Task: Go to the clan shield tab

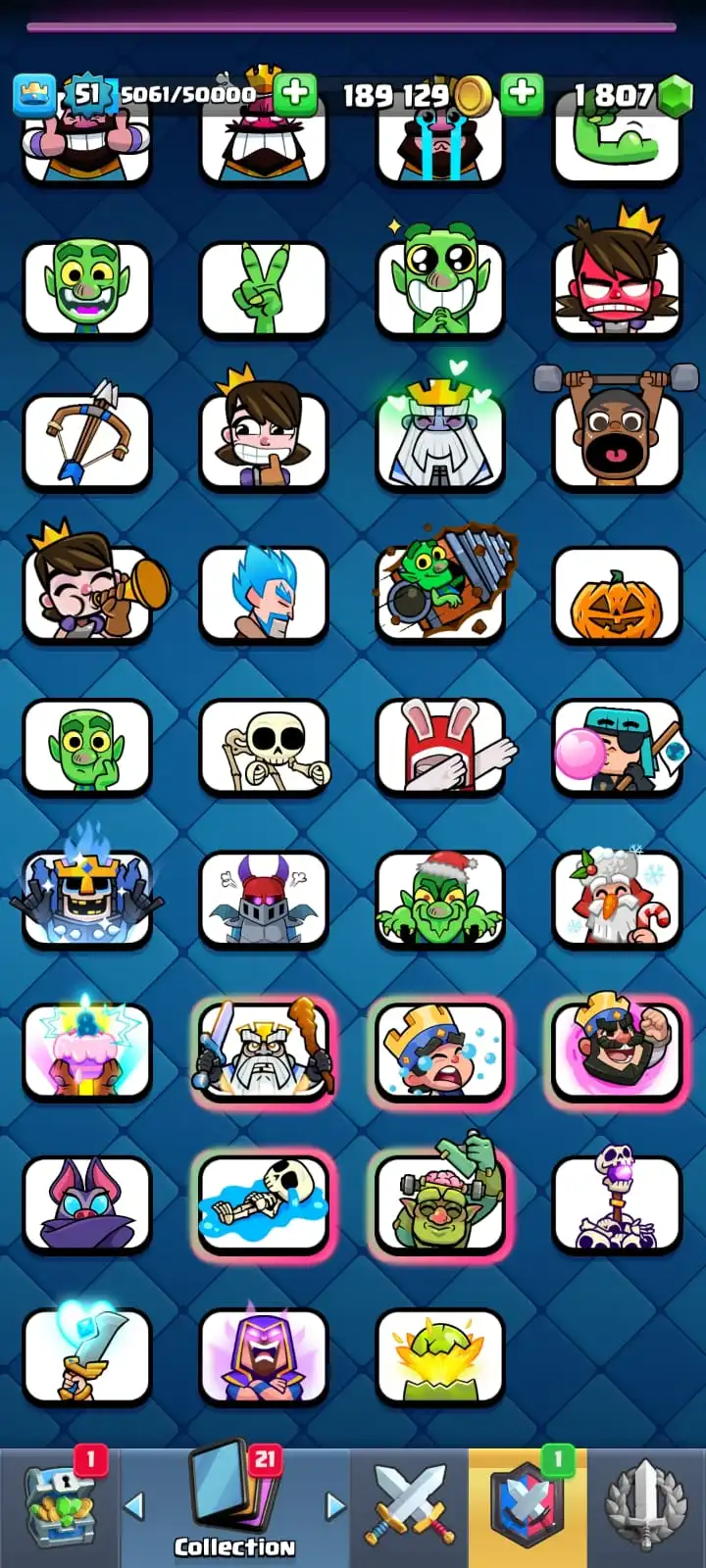Action: [x=528, y=1507]
